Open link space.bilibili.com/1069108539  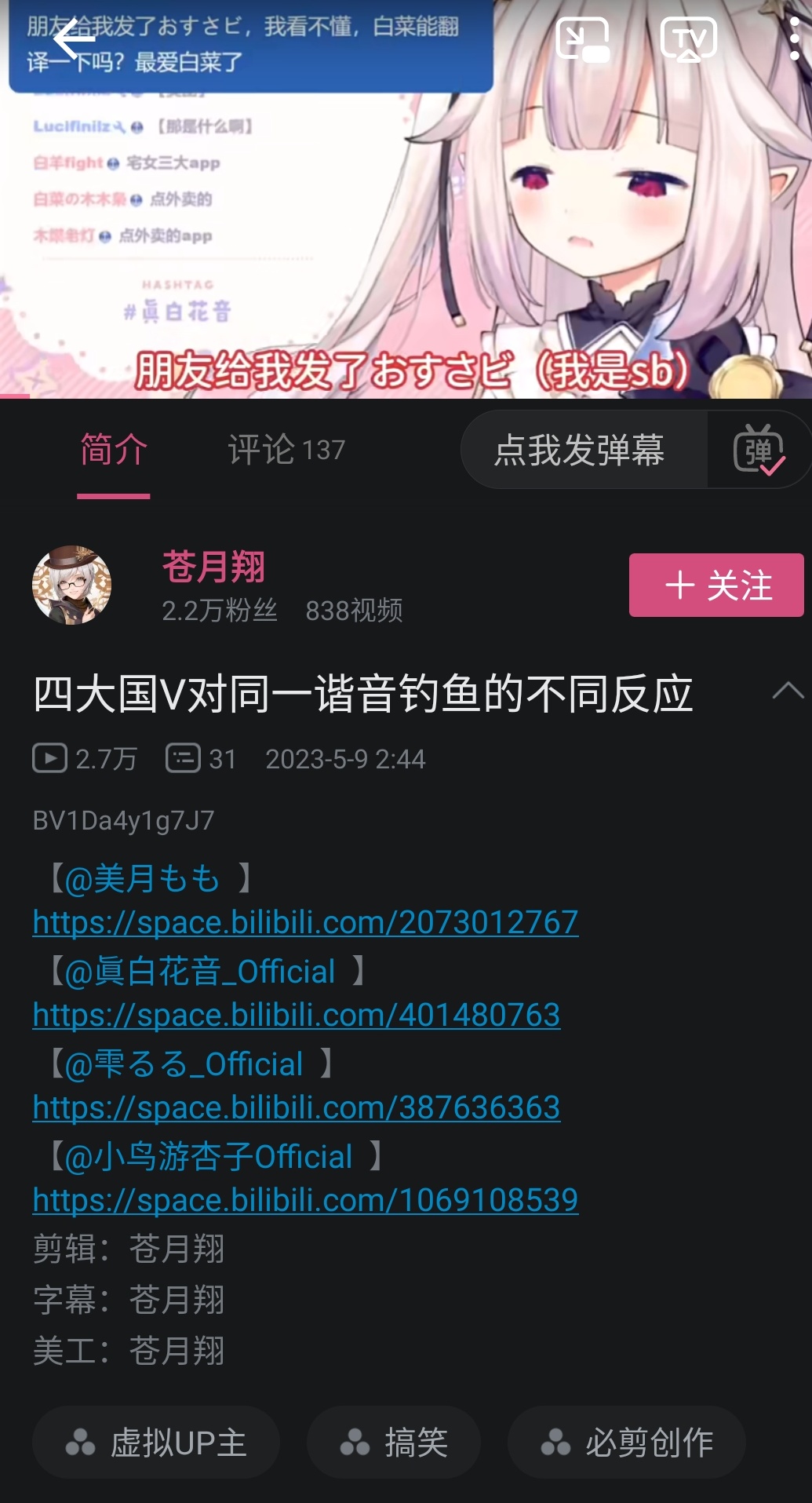(x=305, y=1200)
